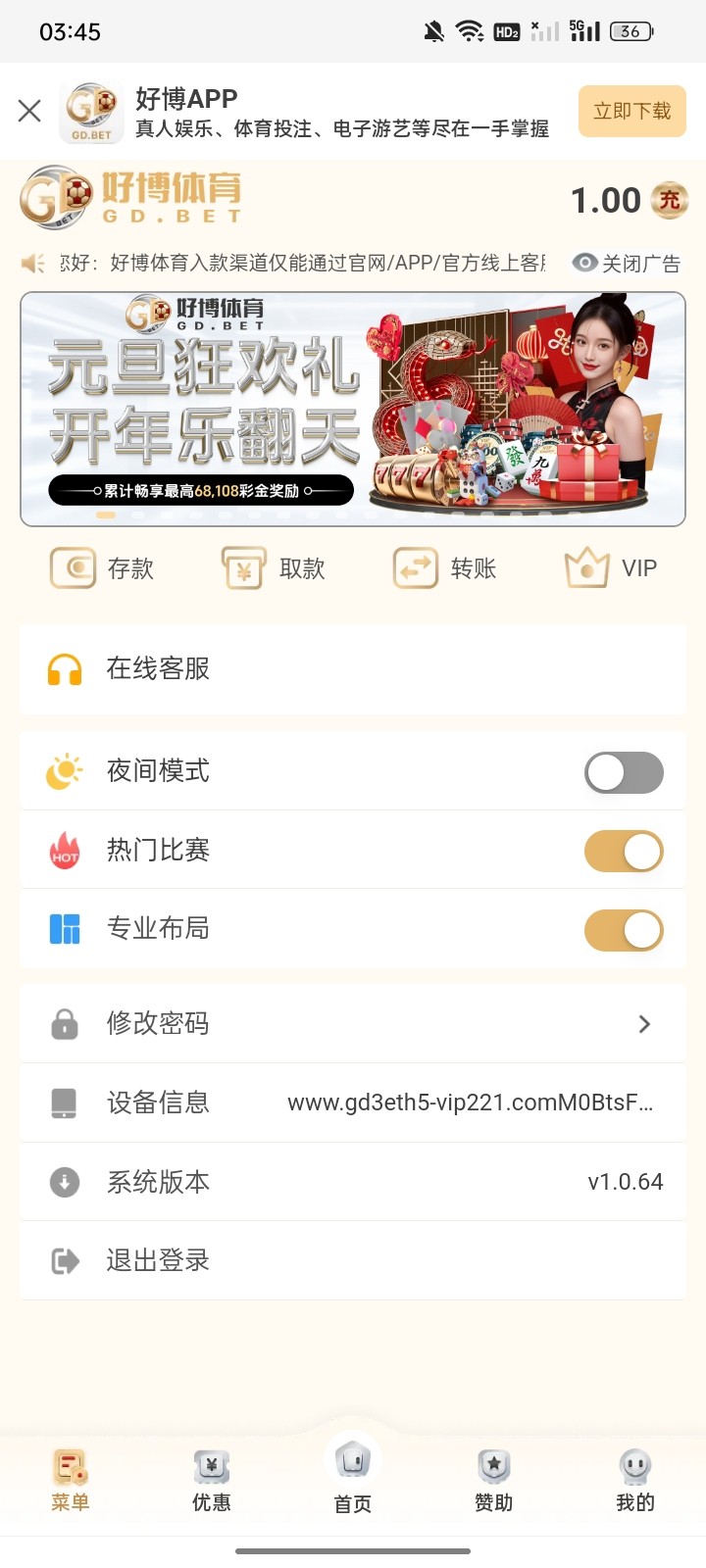The width and height of the screenshot is (706, 1568).
Task: Open 转账 transfer
Action: 445,568
